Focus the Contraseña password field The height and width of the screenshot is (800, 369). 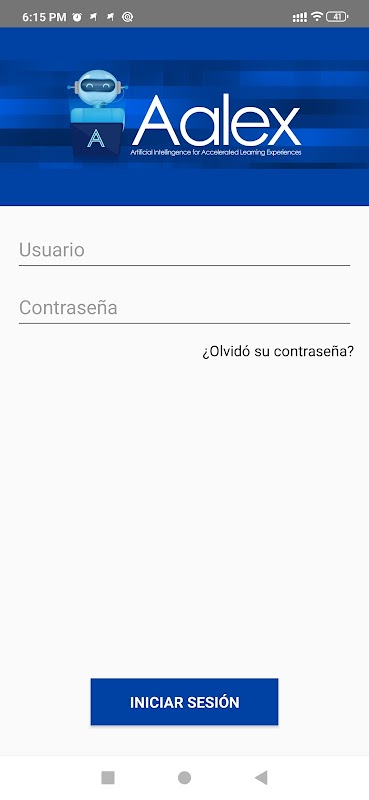coord(184,308)
